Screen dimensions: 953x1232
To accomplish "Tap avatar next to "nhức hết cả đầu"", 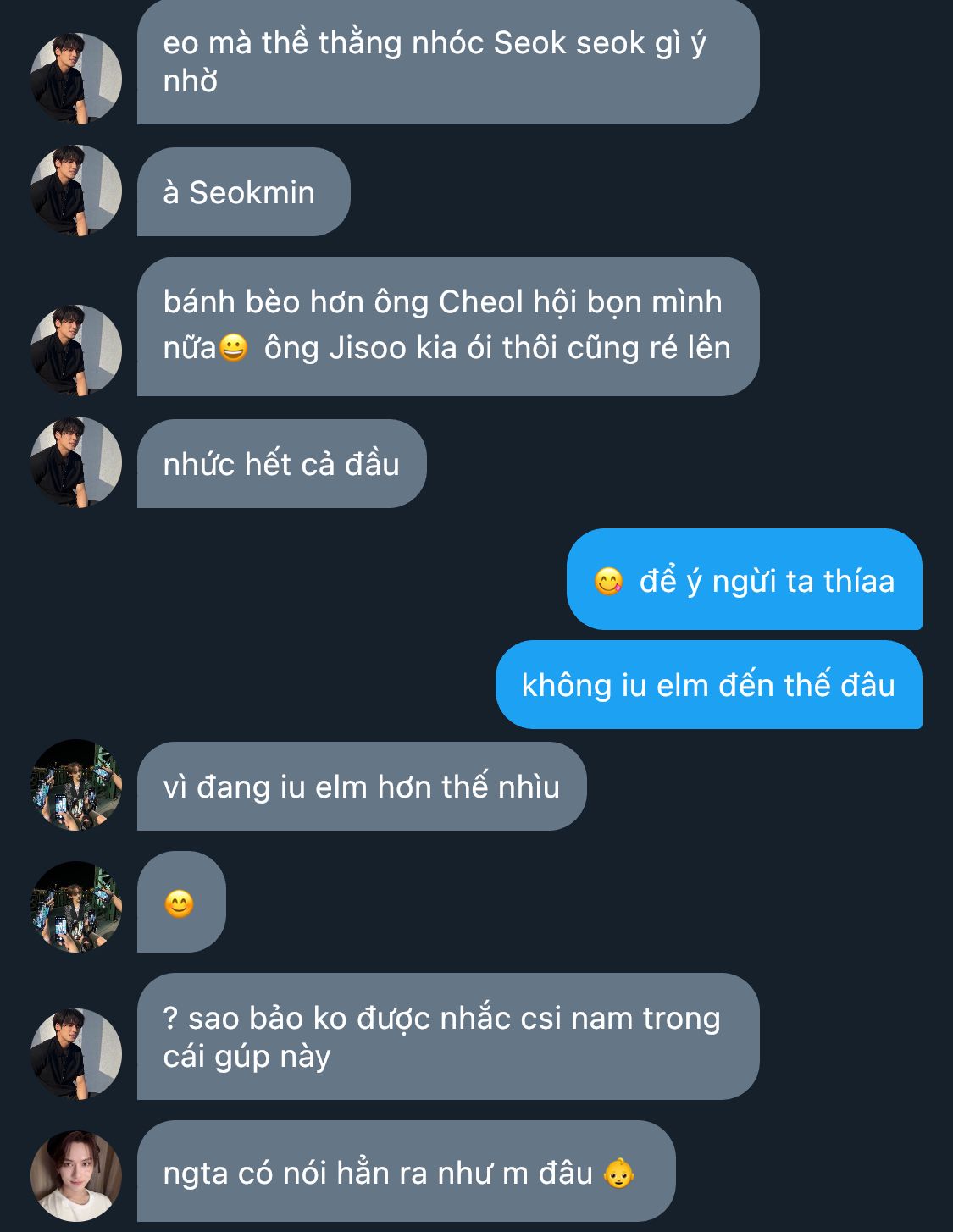I will pyautogui.click(x=76, y=462).
